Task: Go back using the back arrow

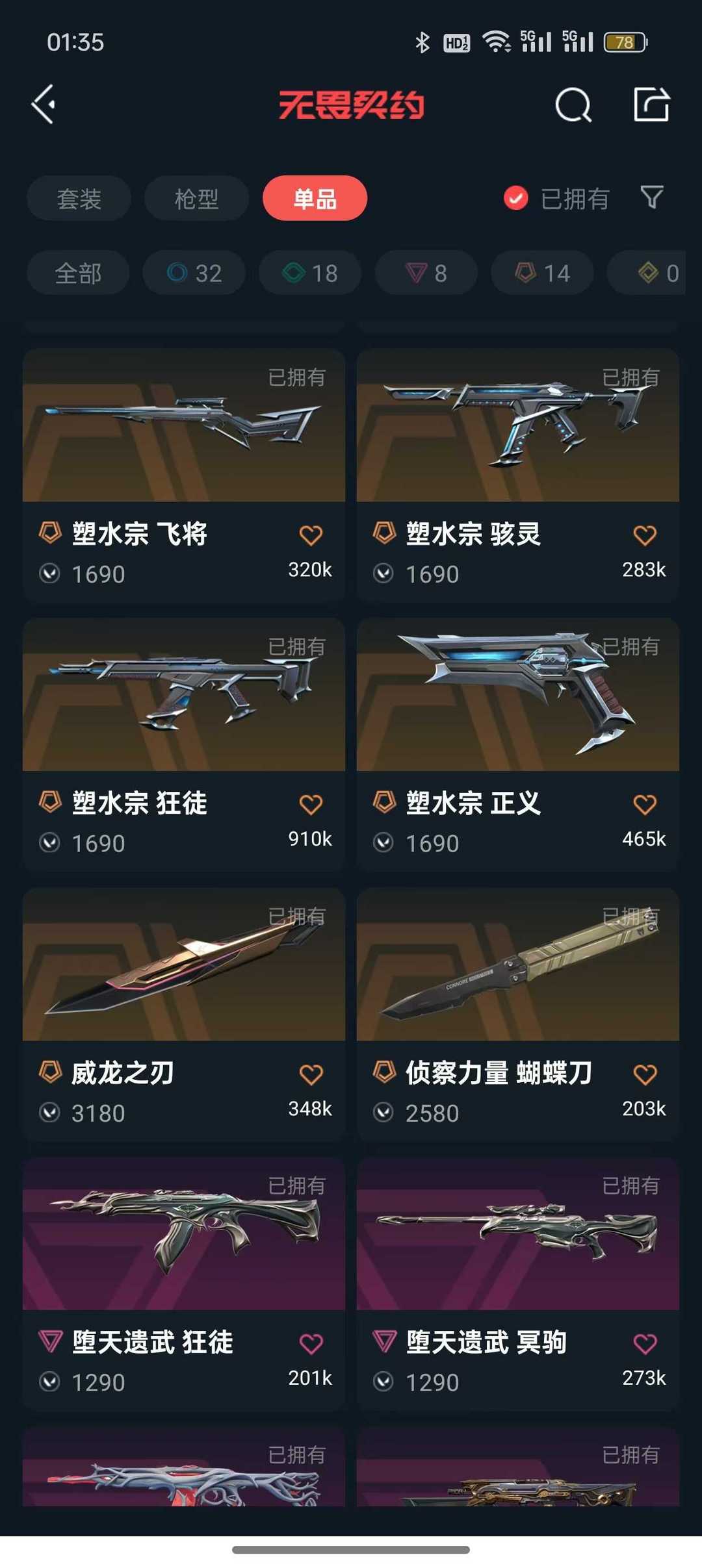Action: [43, 105]
